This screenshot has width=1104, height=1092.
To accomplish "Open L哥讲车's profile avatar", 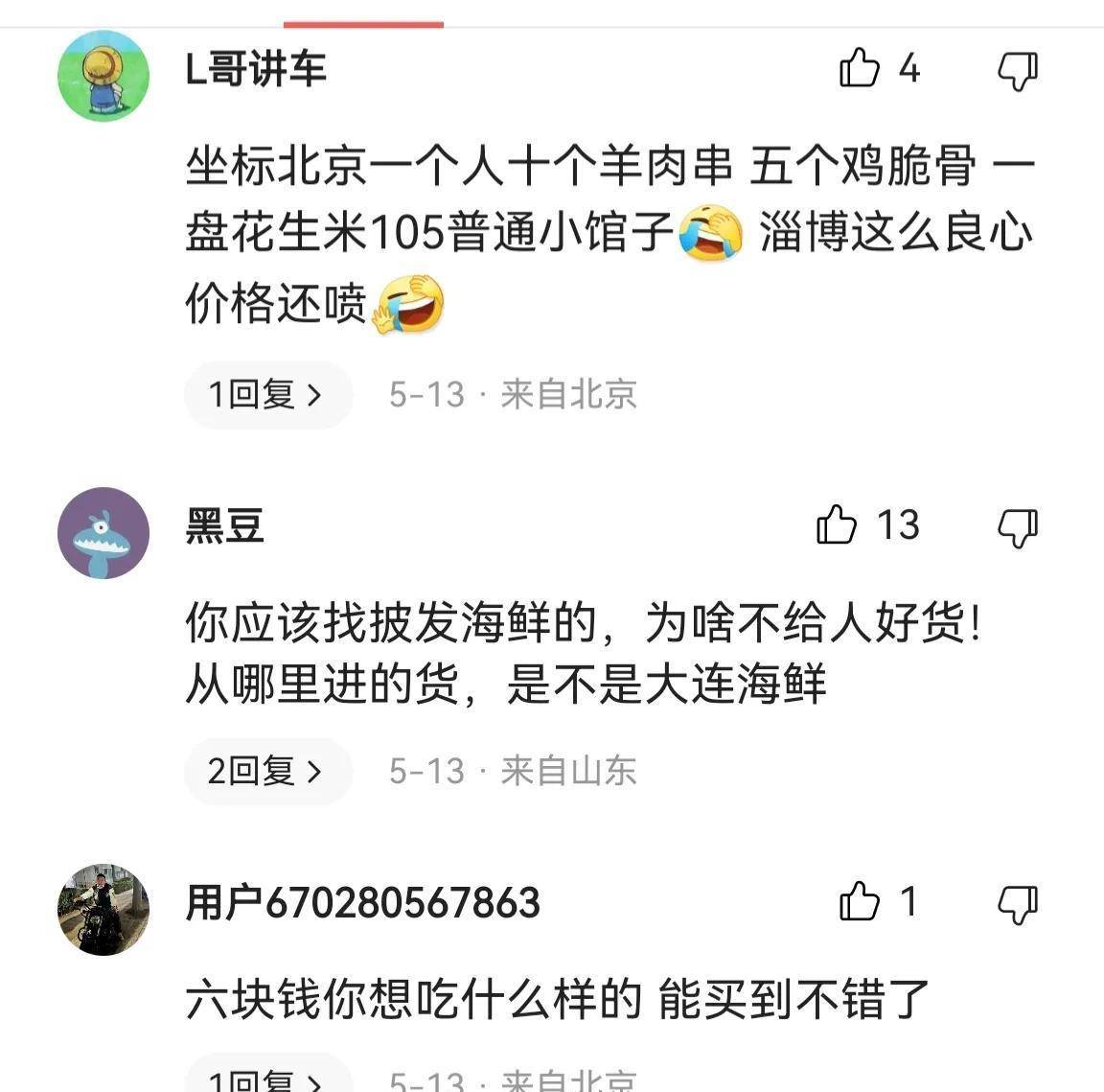I will [103, 76].
